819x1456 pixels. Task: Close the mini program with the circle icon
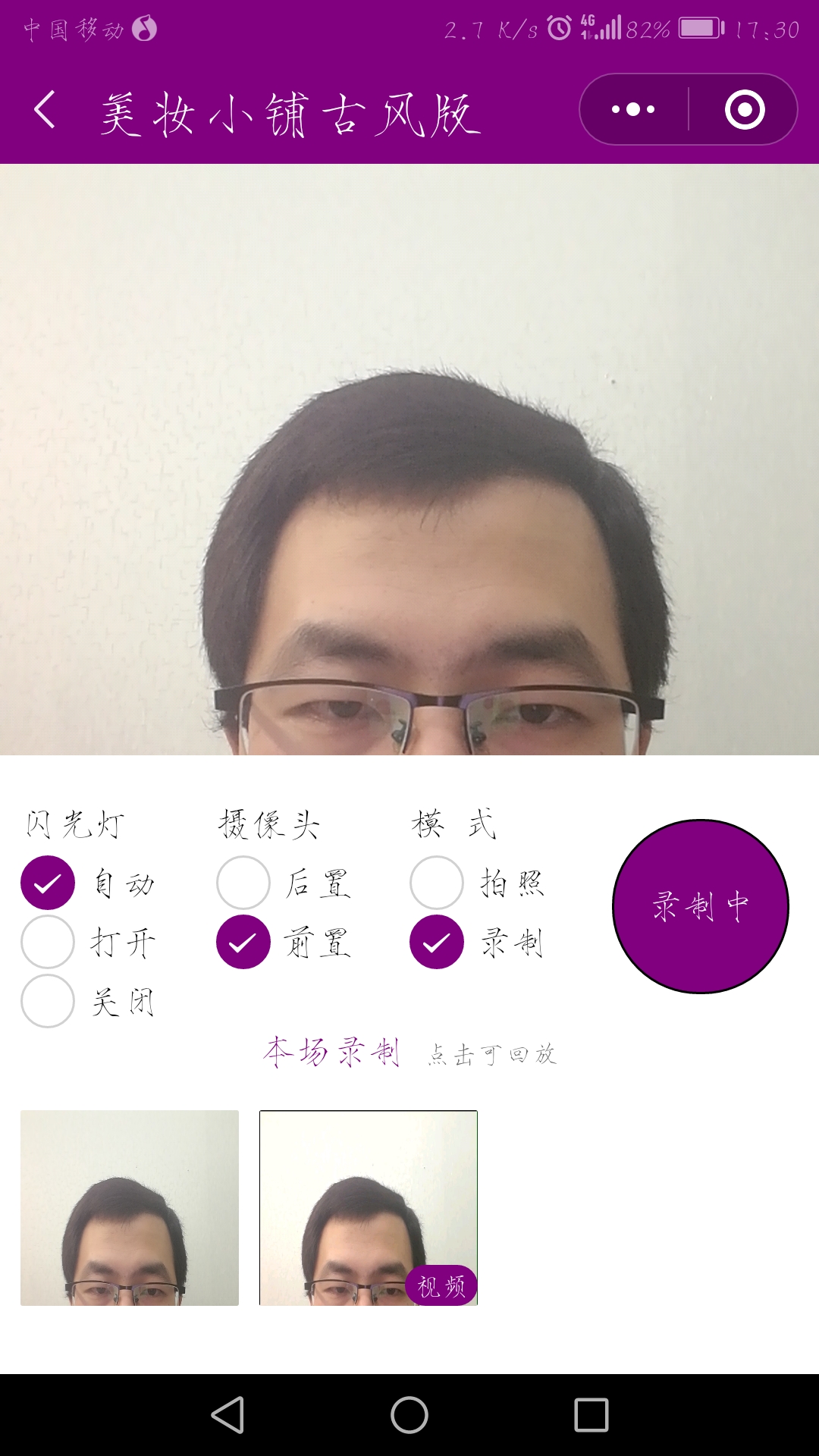[744, 110]
